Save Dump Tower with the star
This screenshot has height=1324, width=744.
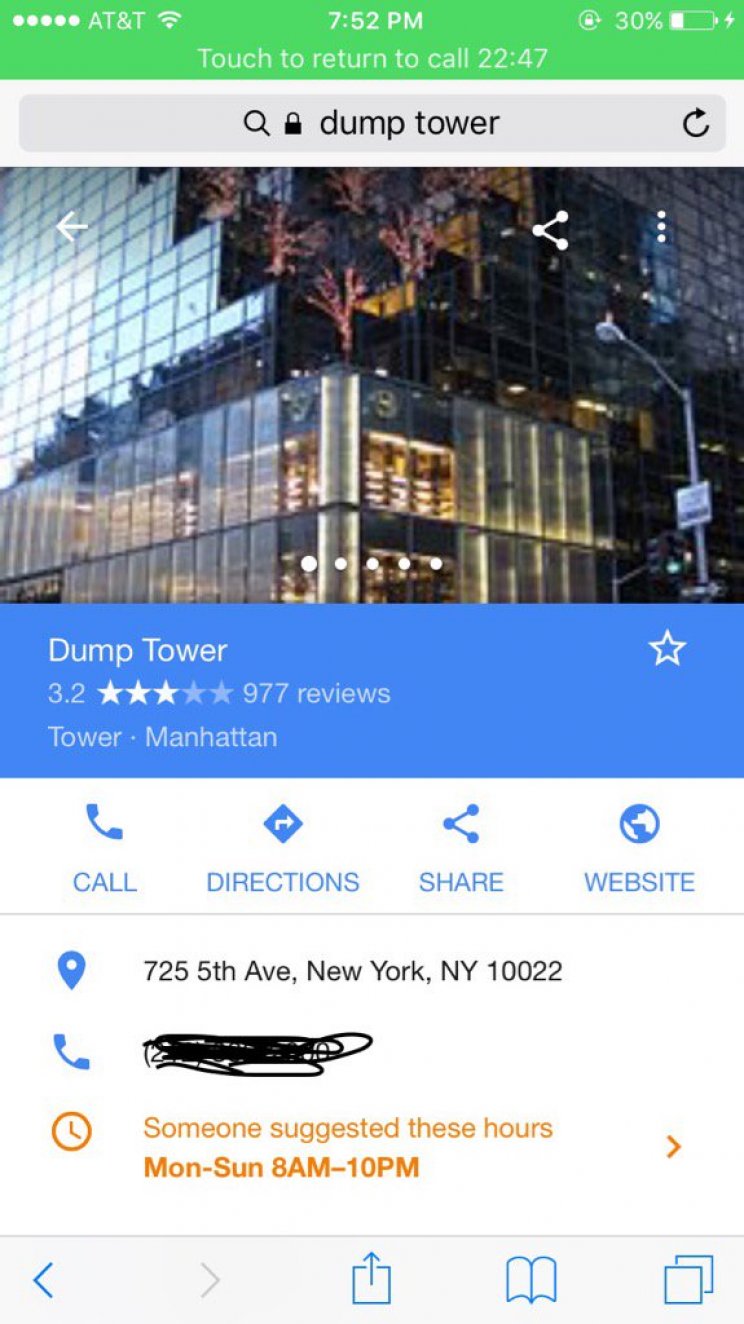(x=667, y=650)
